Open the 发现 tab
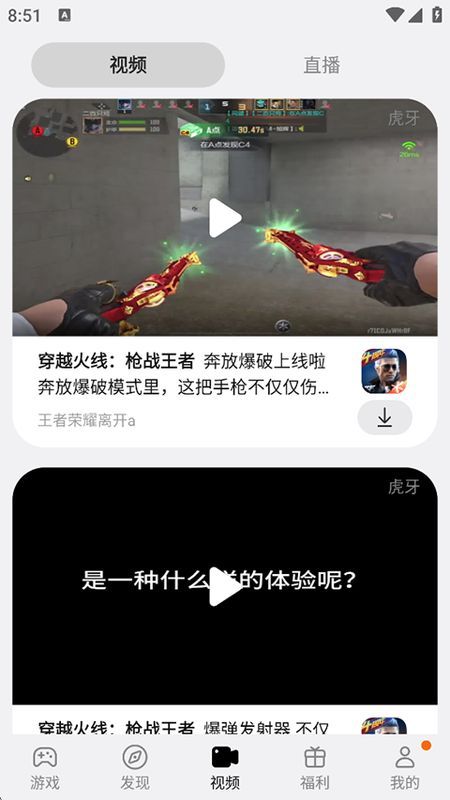Image resolution: width=450 pixels, height=800 pixels. point(135,768)
